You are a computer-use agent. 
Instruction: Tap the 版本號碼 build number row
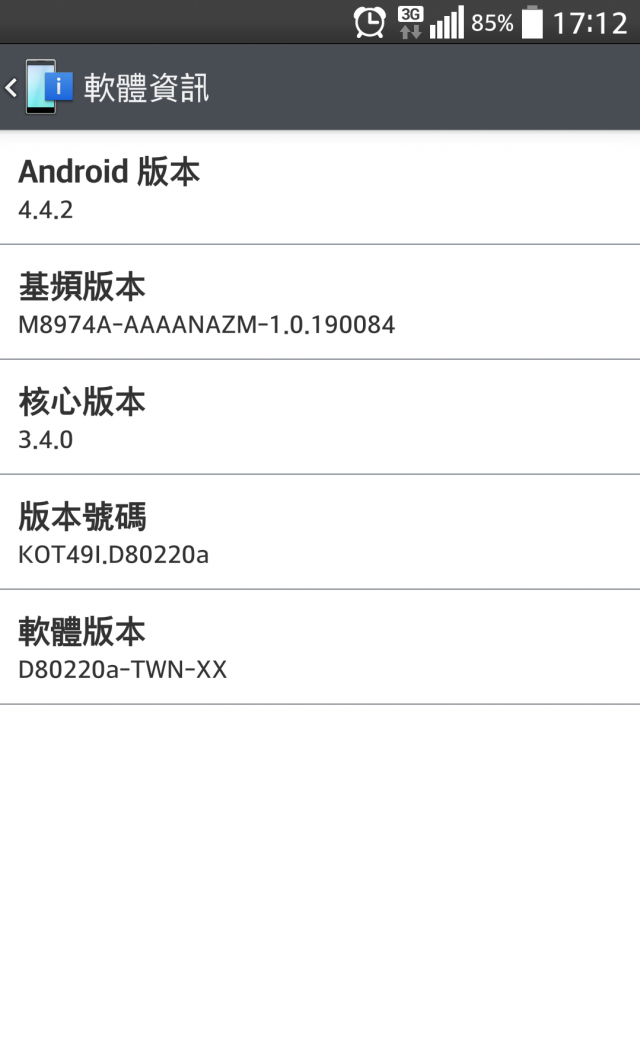click(320, 532)
